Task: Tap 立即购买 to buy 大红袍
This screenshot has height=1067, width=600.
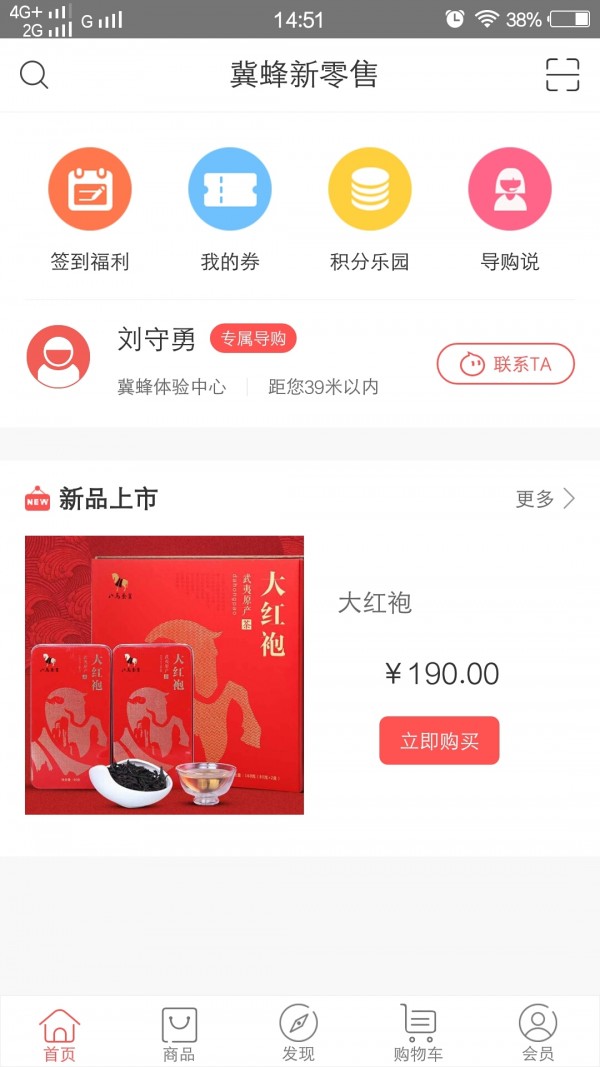Action: click(439, 741)
